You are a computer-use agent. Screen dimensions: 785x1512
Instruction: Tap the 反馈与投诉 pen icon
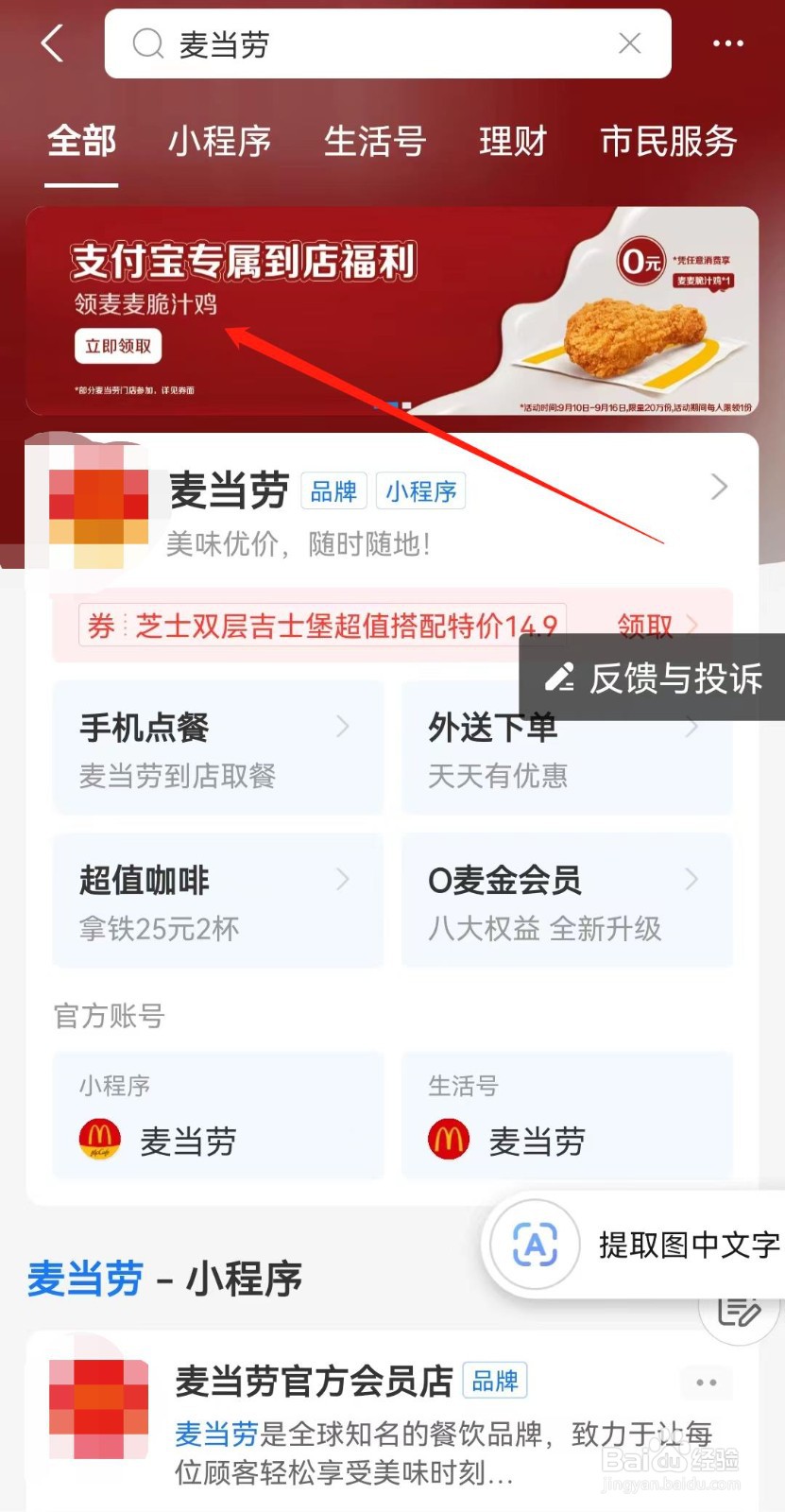[x=560, y=677]
